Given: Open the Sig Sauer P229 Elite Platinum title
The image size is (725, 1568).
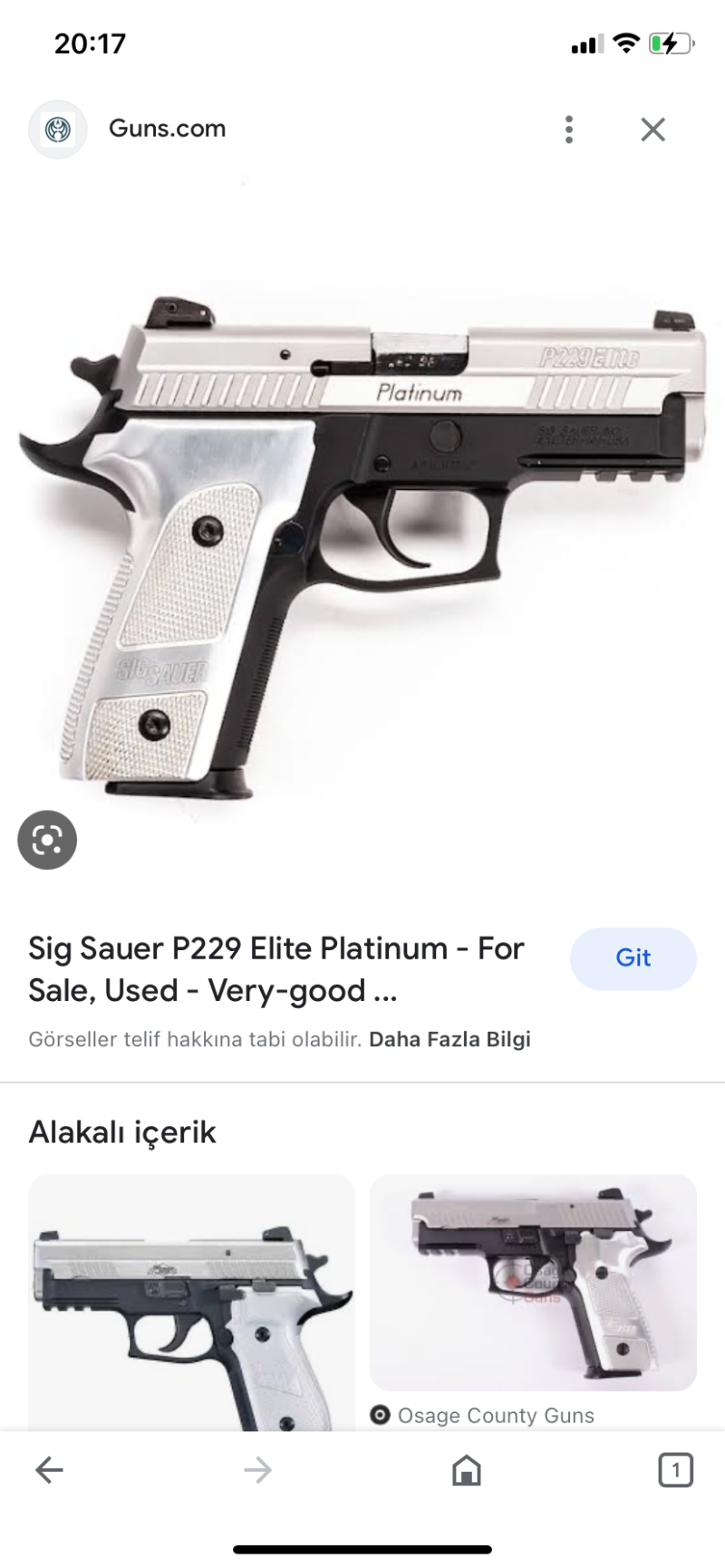Looking at the screenshot, I should [x=276, y=968].
